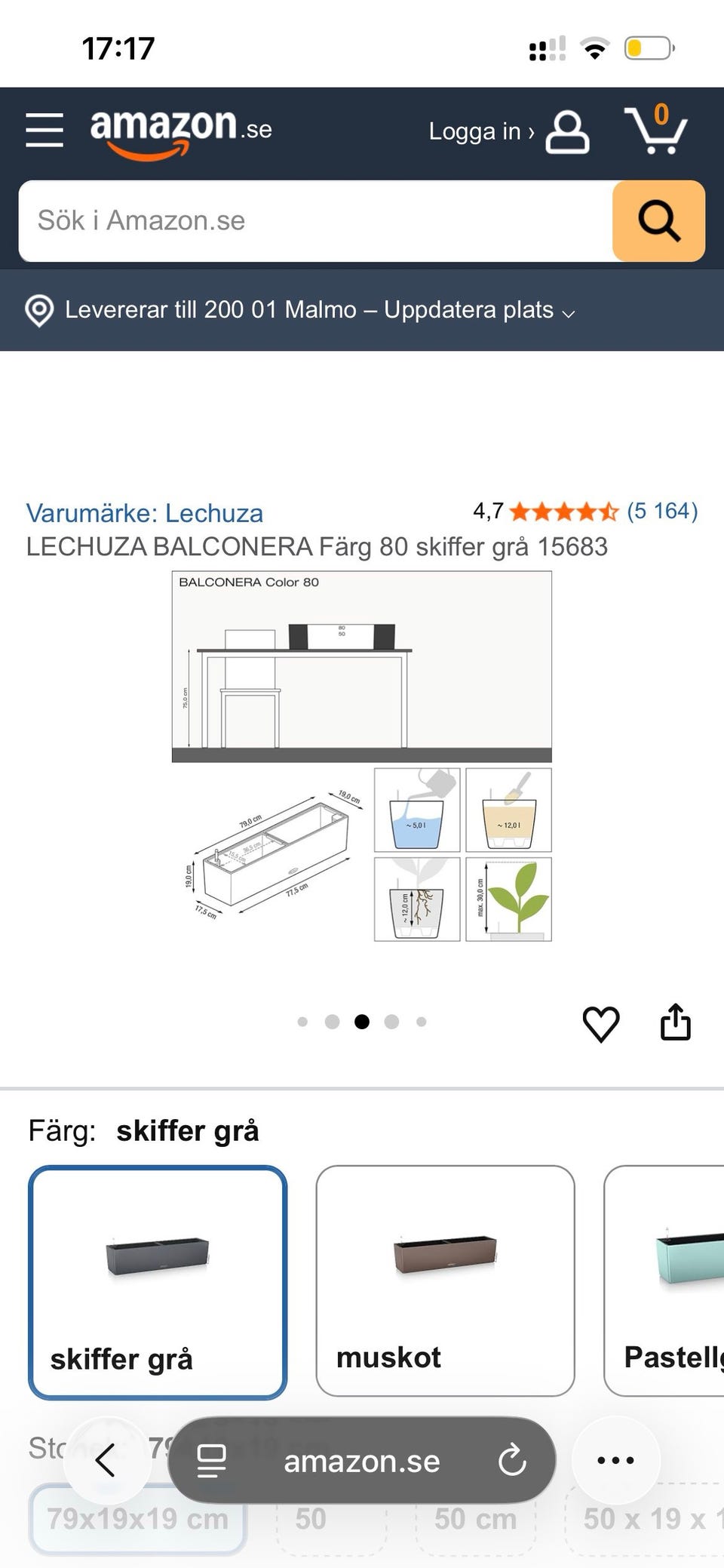Open Safari's more options menu
Viewport: 724px width, 1568px height.
[x=615, y=1460]
